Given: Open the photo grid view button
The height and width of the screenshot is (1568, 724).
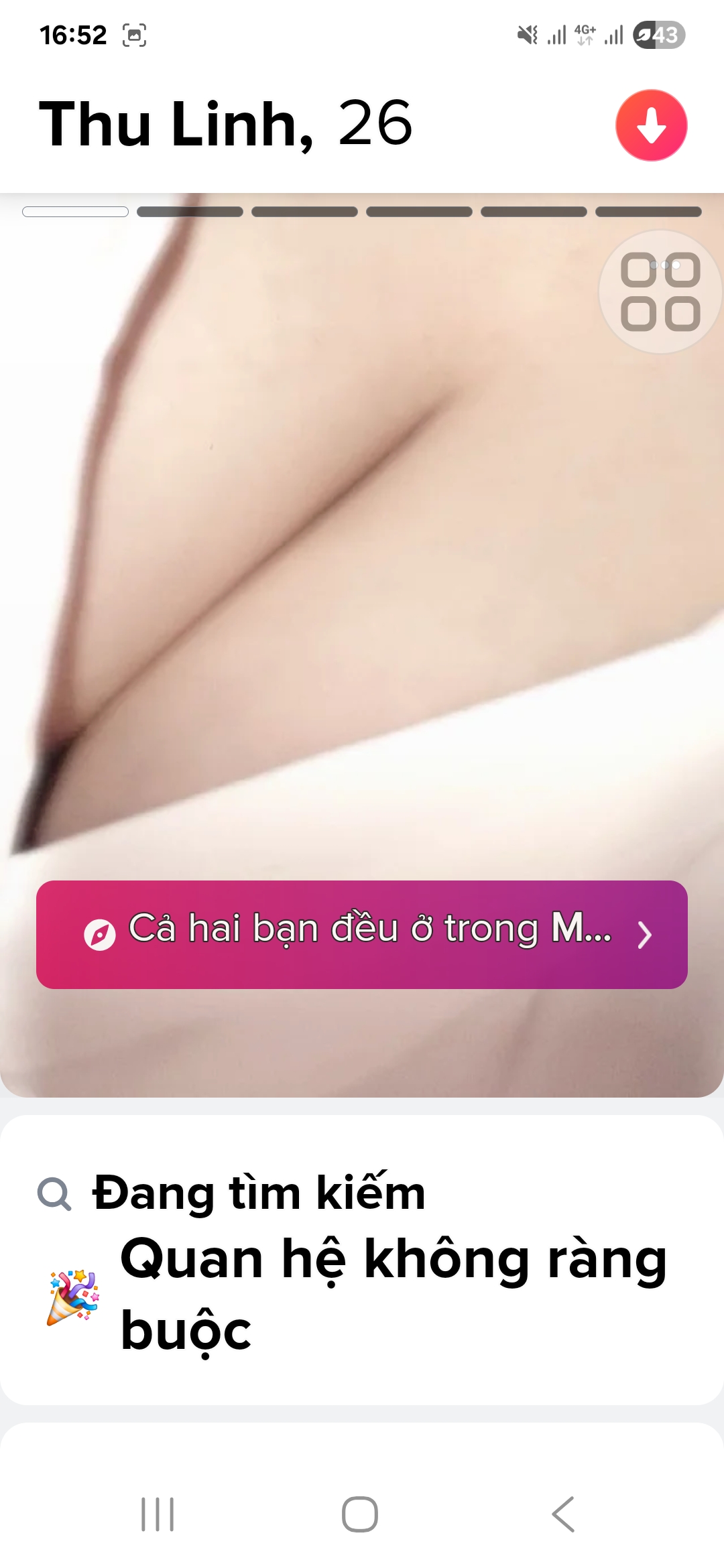Looking at the screenshot, I should (x=660, y=291).
